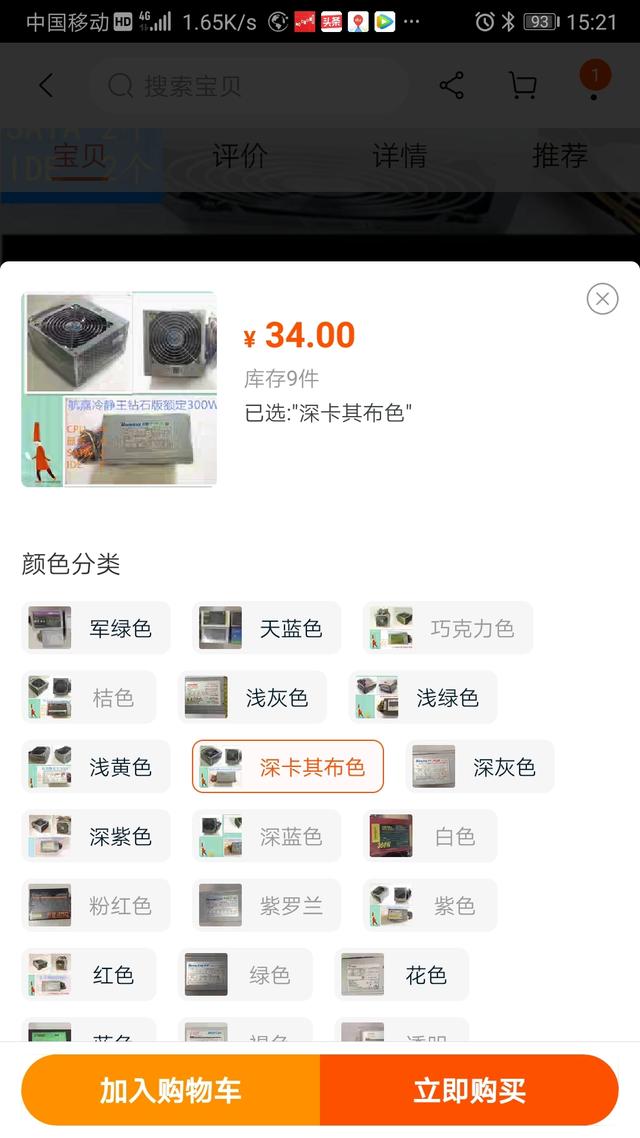Screen dimensions: 640x1138
Task: Enlarge the selected product image
Action: point(119,389)
